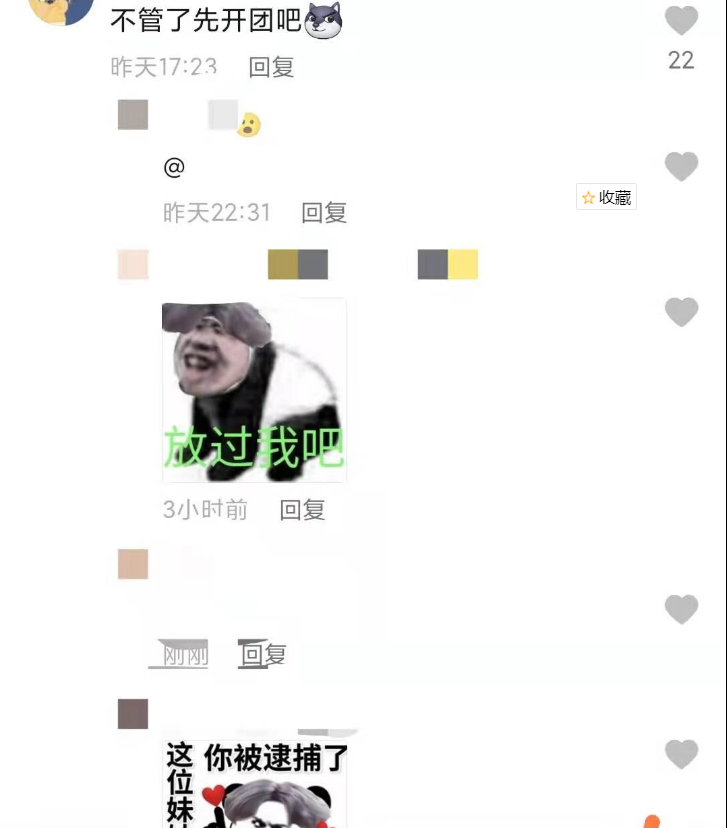Click the pink avatar of the 刚刚 commenter
Image resolution: width=727 pixels, height=828 pixels.
[x=133, y=564]
